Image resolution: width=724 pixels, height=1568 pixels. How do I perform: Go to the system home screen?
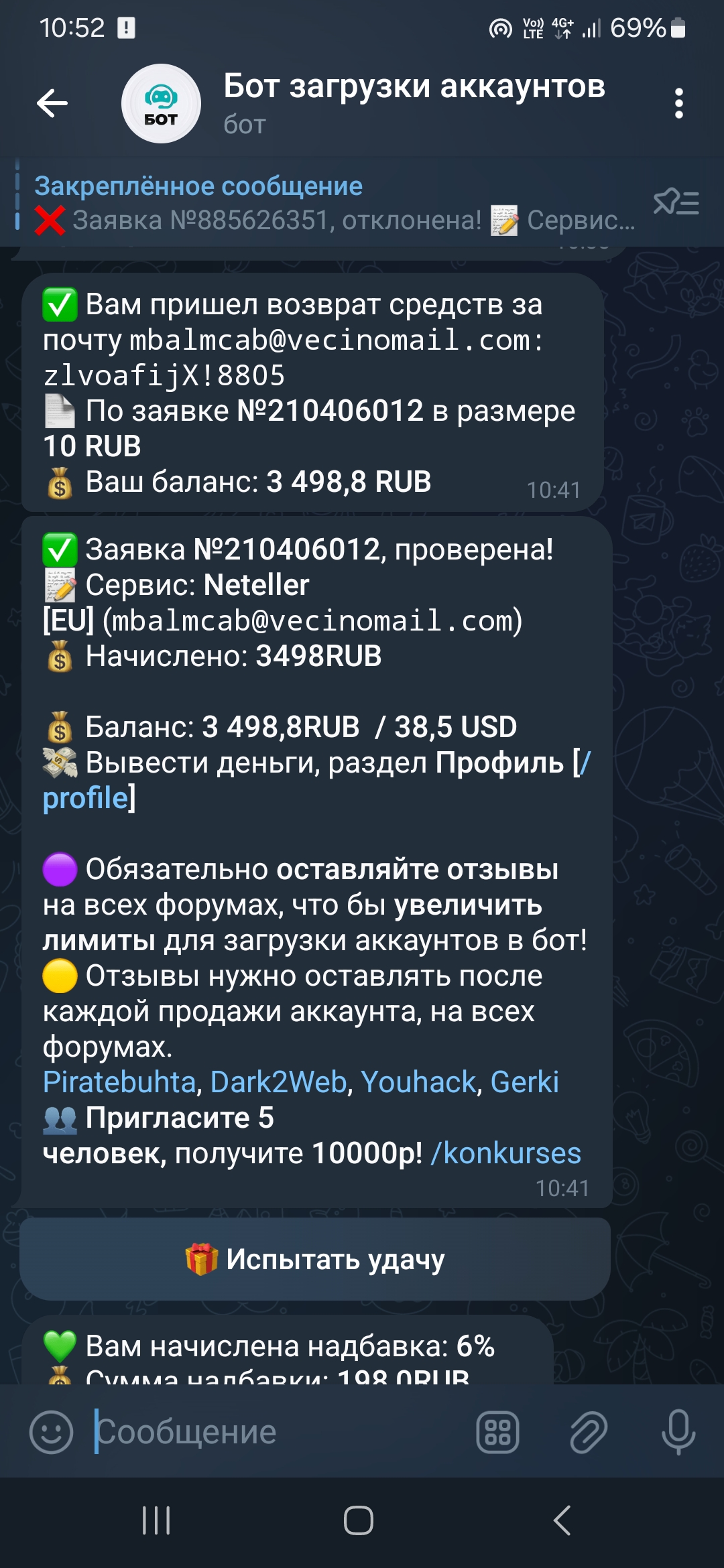click(x=359, y=1520)
